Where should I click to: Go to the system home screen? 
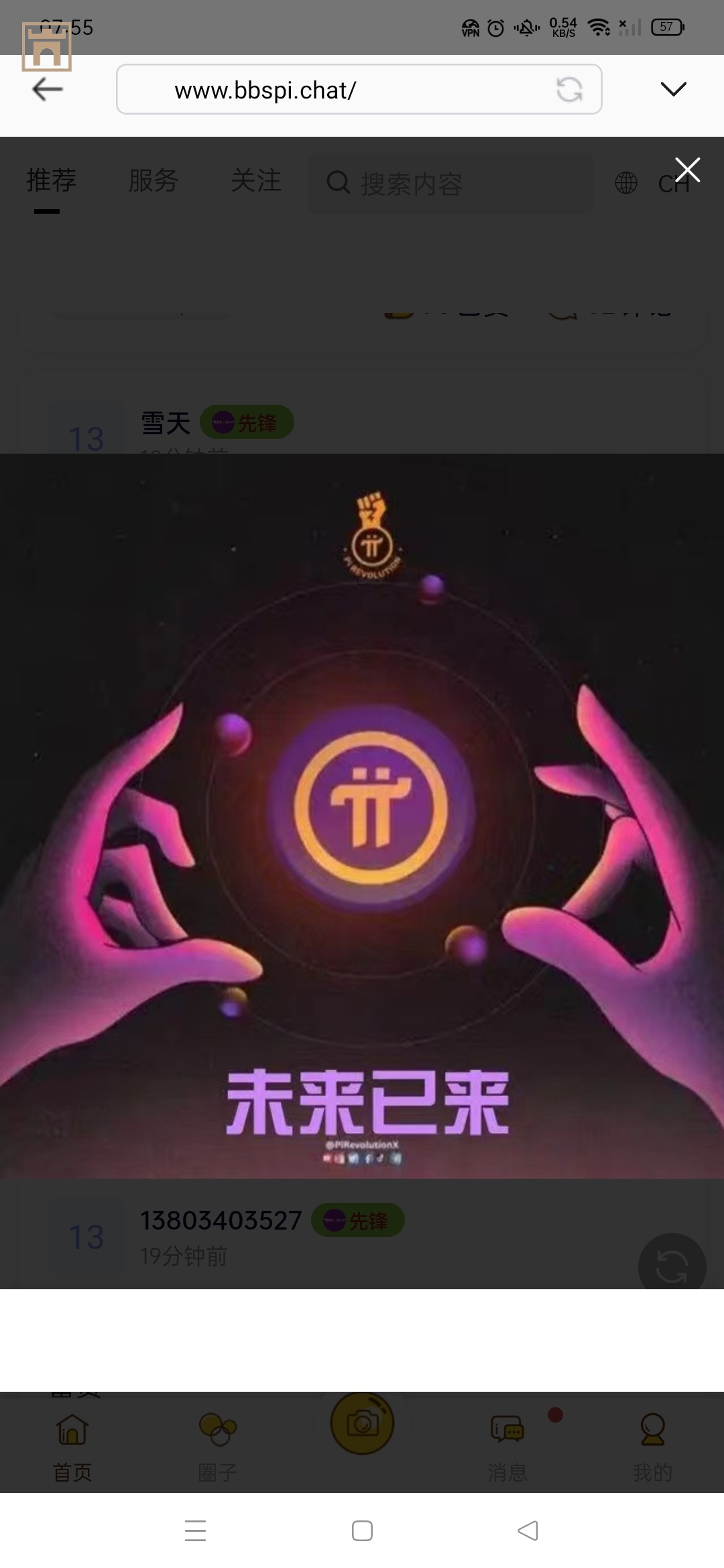(362, 1530)
